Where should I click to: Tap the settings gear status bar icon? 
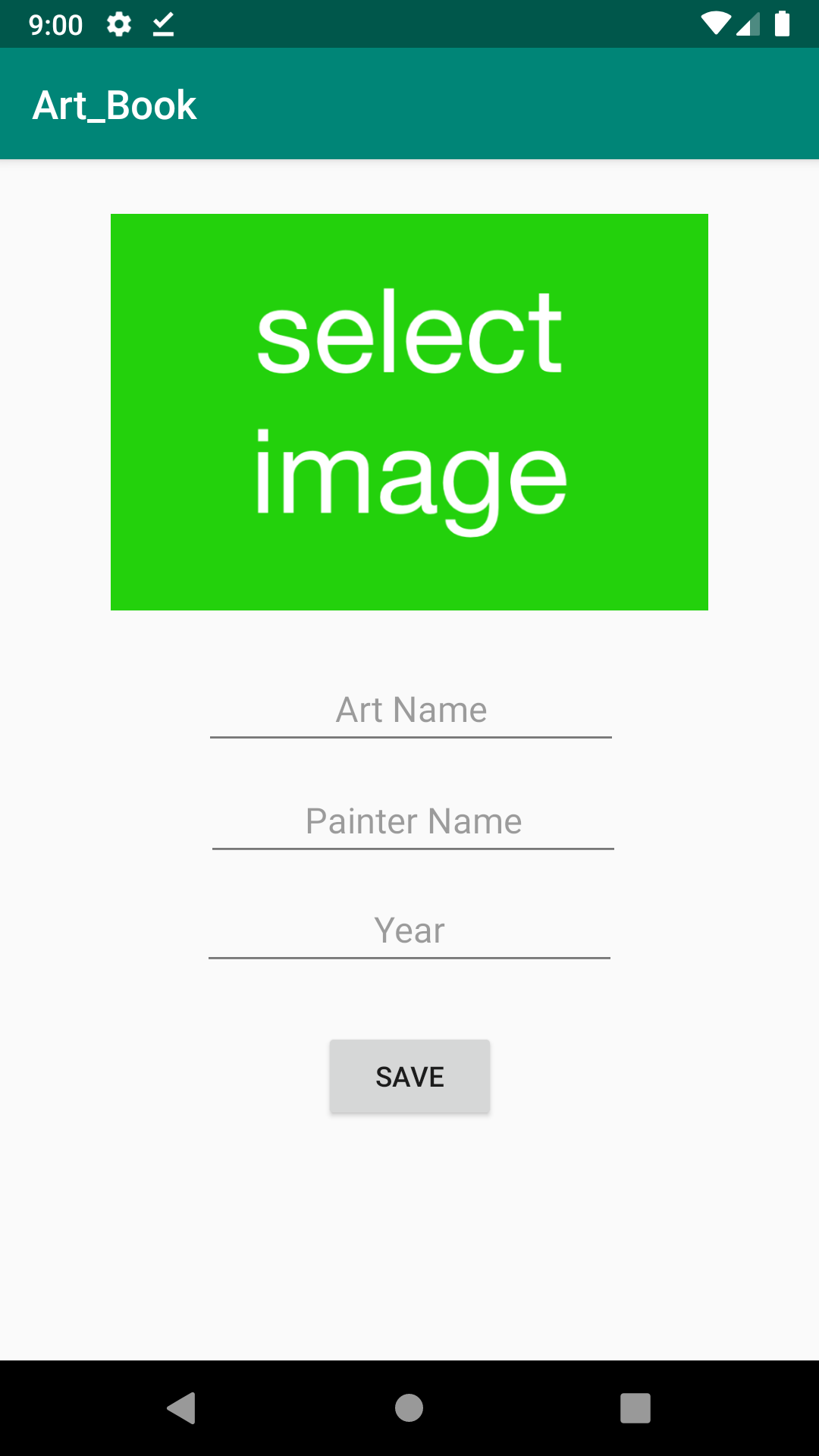pos(120,24)
